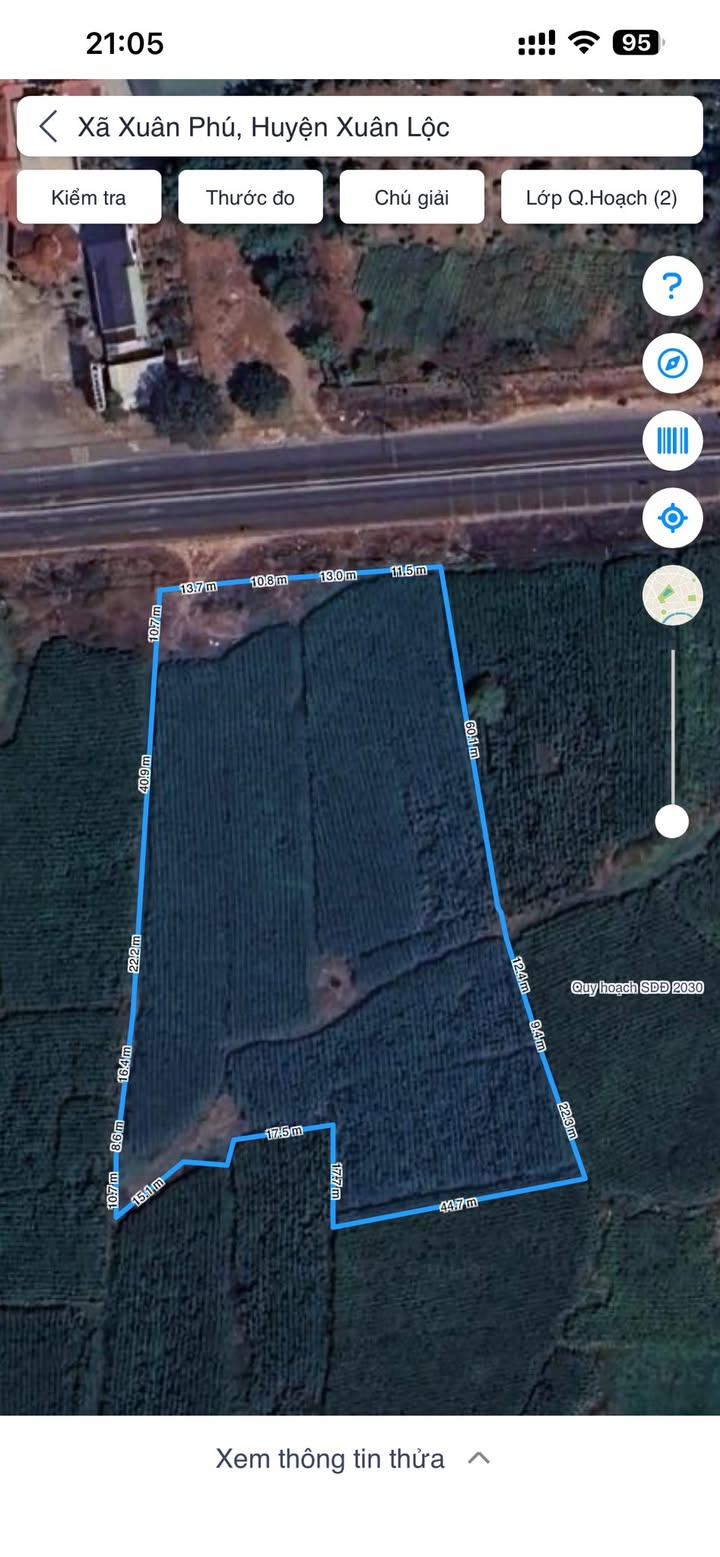Expand Xem thông tin thửa panel

coord(352,1458)
